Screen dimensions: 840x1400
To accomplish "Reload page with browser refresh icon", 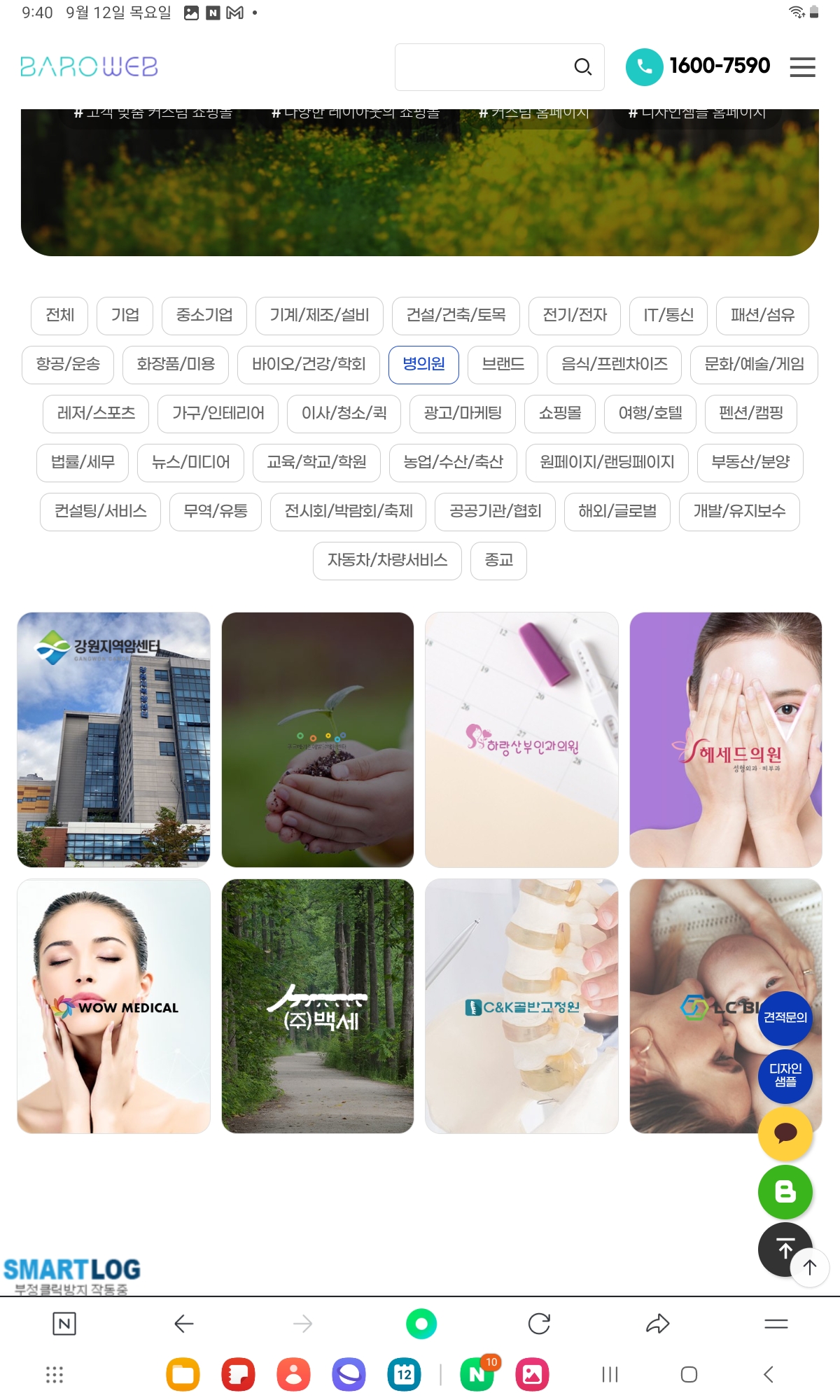I will pyautogui.click(x=539, y=1324).
